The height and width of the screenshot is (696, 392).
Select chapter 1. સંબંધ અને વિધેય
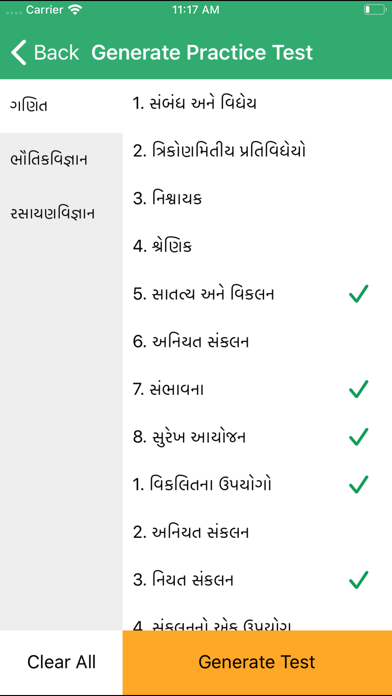(x=257, y=103)
